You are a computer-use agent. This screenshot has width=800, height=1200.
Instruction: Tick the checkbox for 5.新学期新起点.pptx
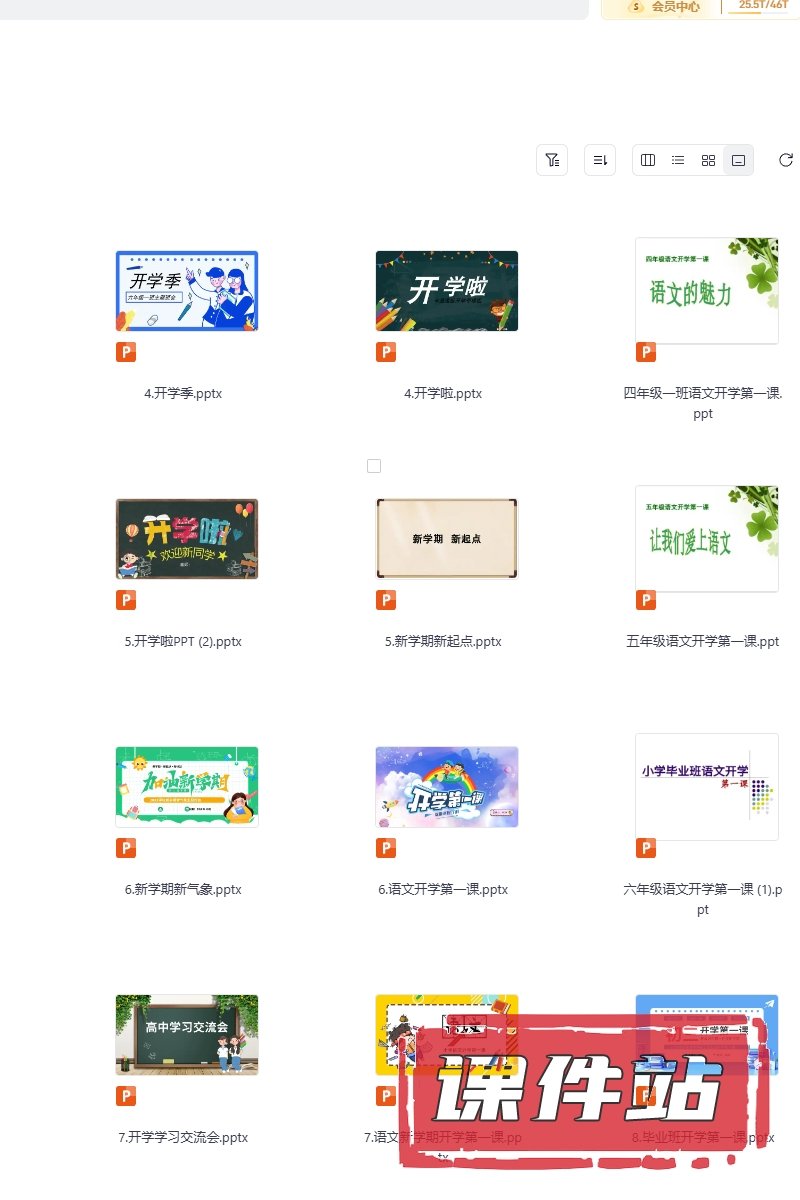(374, 466)
